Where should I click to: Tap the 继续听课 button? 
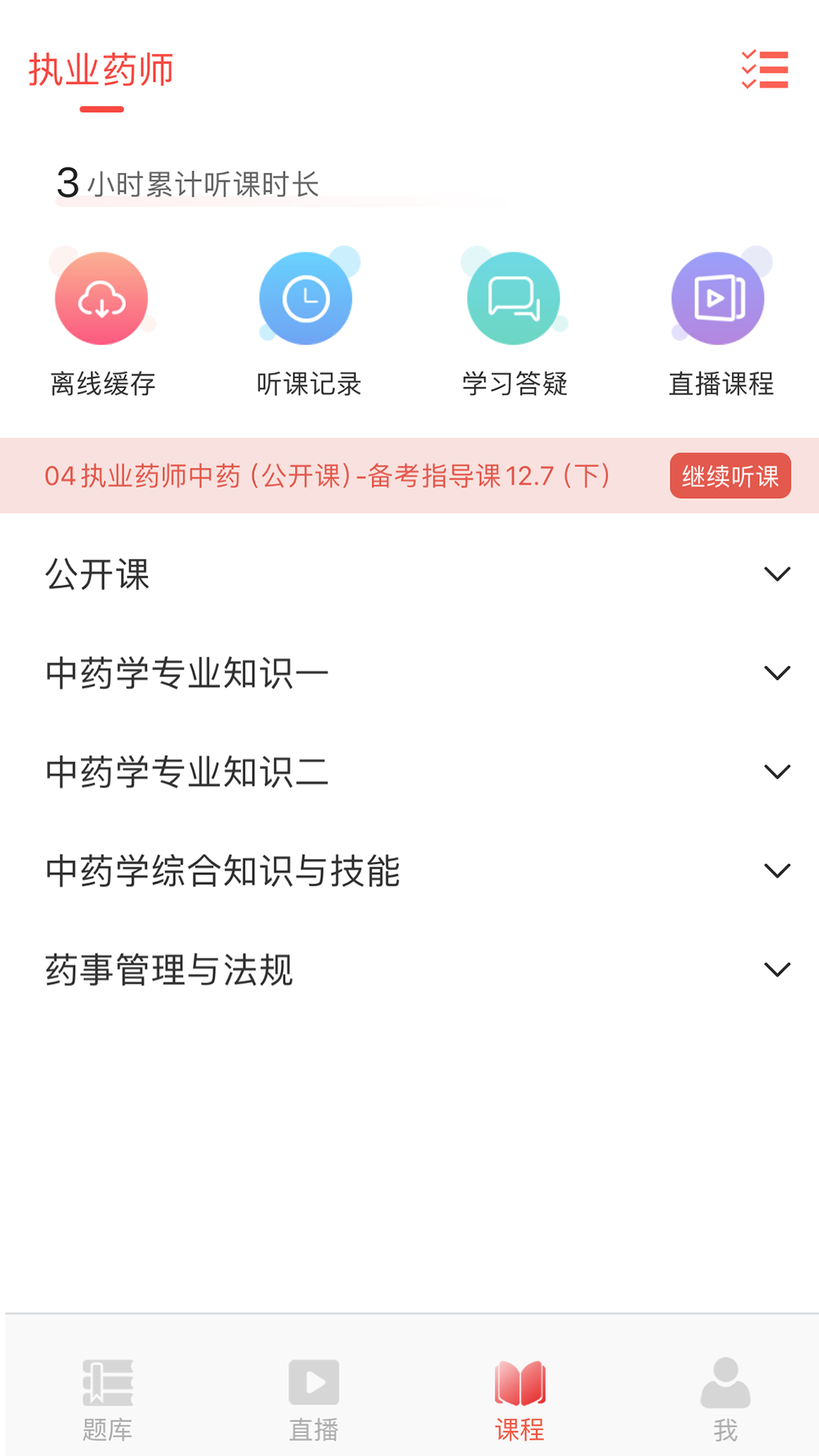[x=730, y=475]
